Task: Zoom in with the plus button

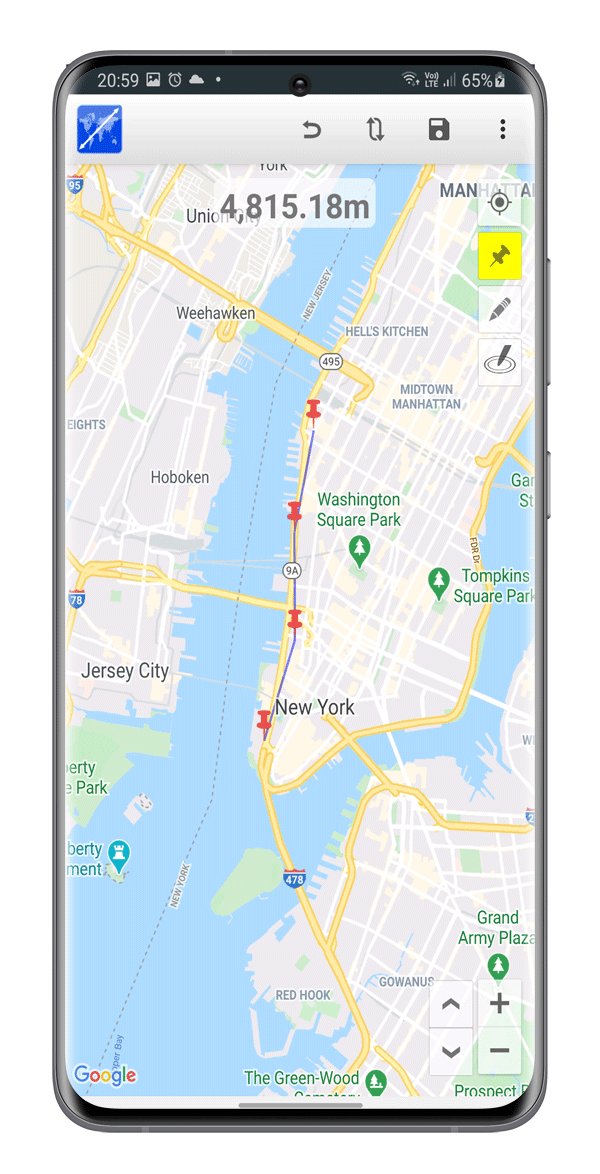Action: coord(500,1004)
